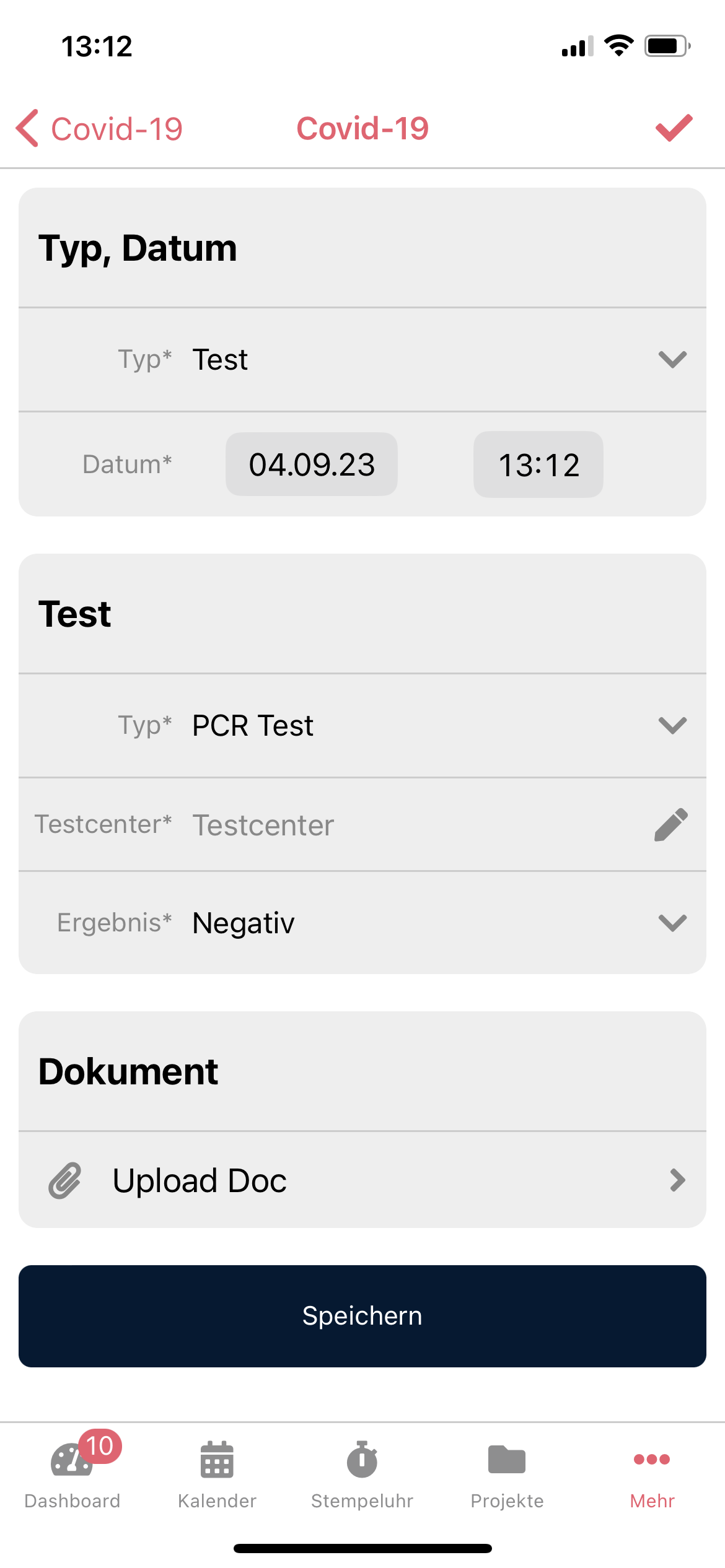725x1568 pixels.
Task: Go back to the previous Covid-19 screen
Action: (x=99, y=129)
